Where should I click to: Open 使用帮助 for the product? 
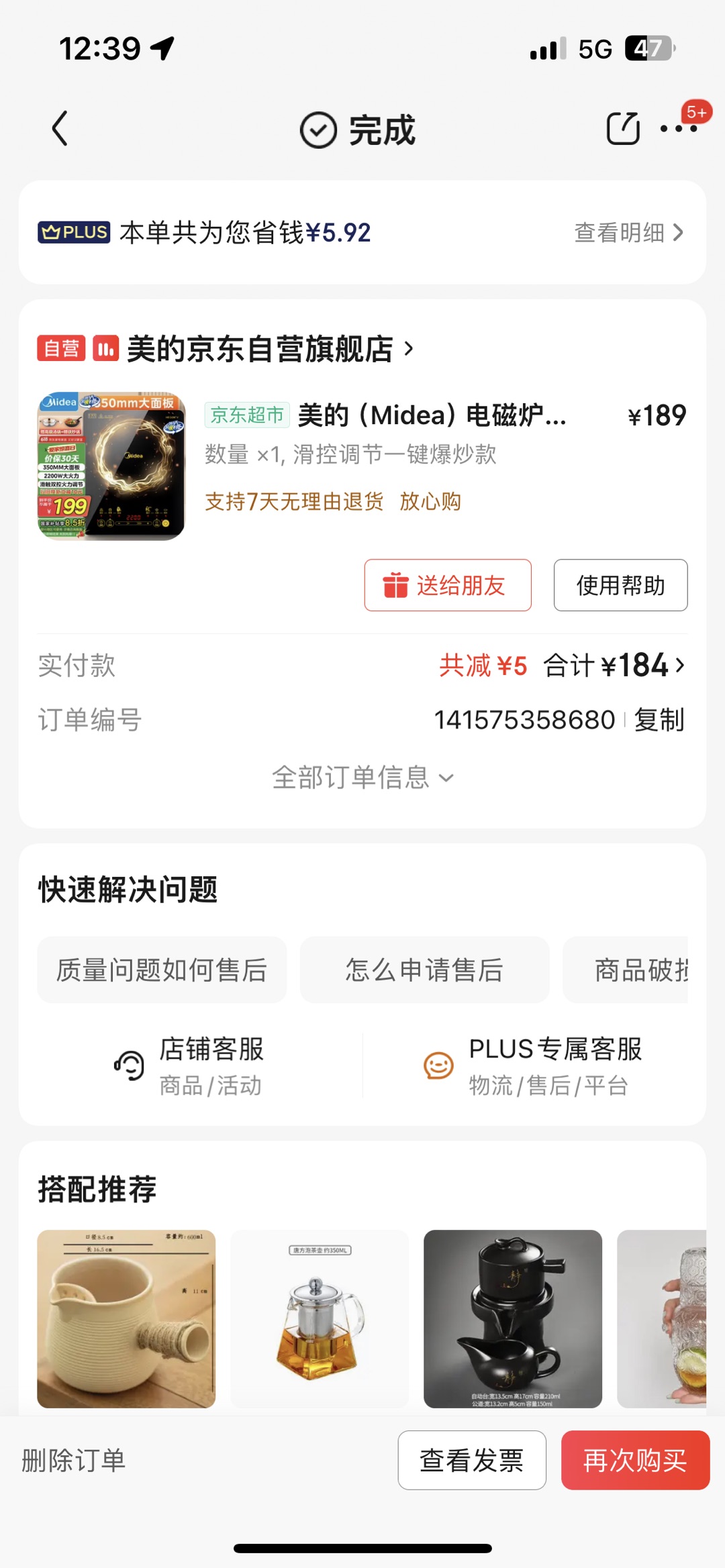coord(620,585)
